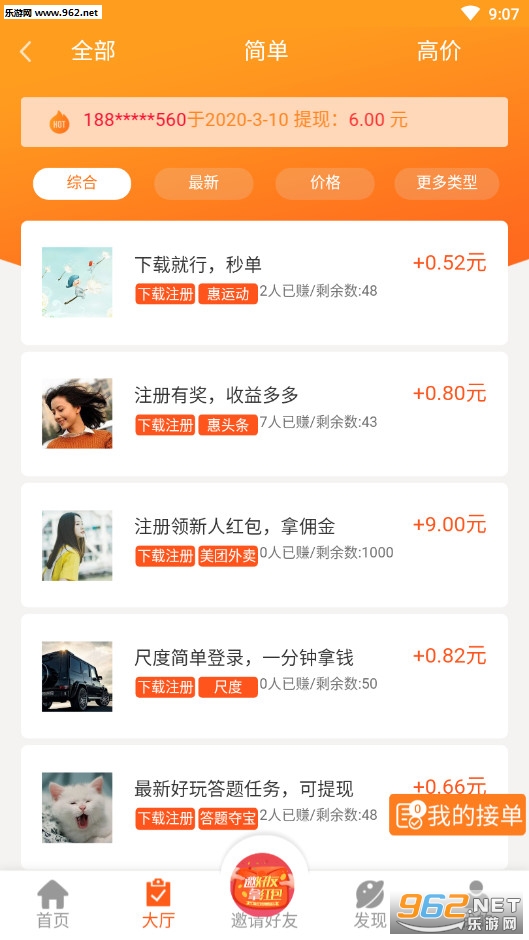The height and width of the screenshot is (940, 529).
Task: Open 更多类型 filter options
Action: [x=446, y=183]
